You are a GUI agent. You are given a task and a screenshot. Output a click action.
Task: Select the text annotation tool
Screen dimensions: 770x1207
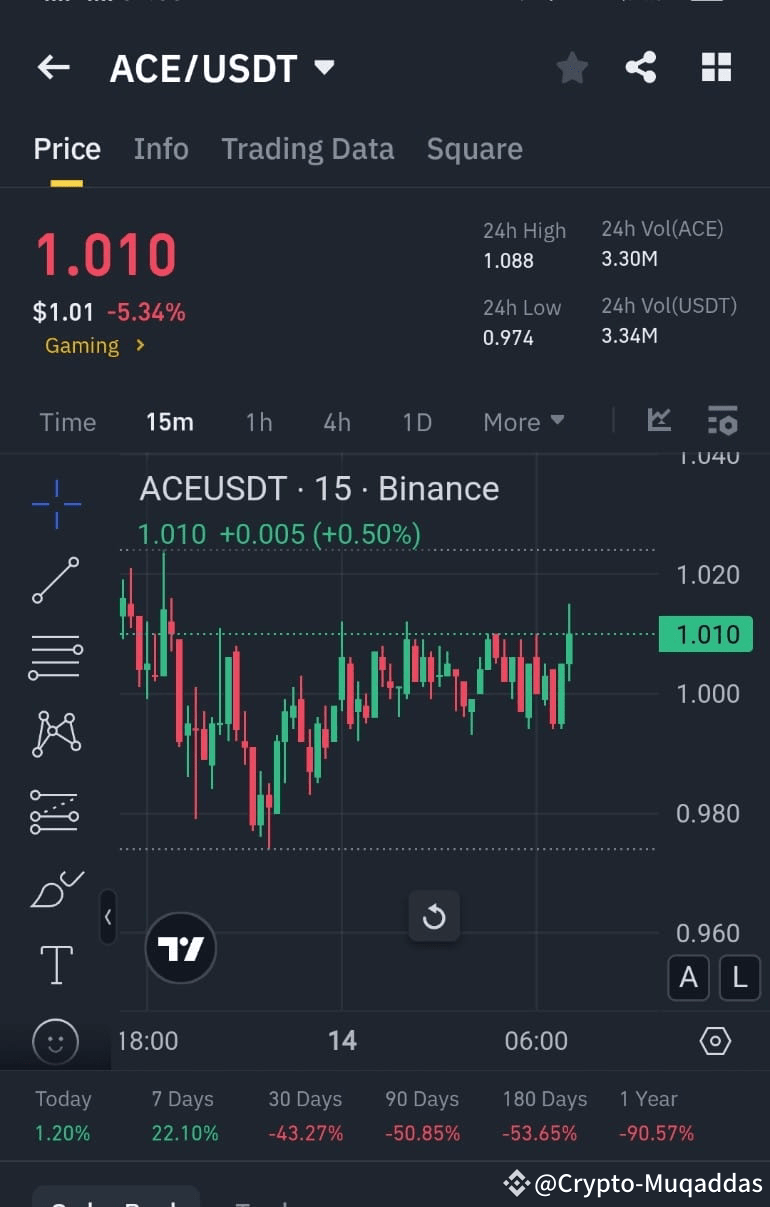point(55,965)
